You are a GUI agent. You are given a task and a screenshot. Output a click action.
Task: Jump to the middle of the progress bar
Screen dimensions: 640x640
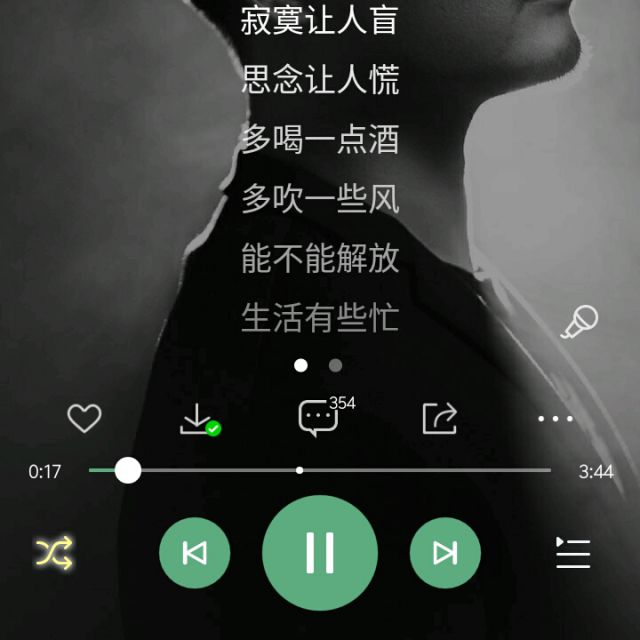click(320, 470)
